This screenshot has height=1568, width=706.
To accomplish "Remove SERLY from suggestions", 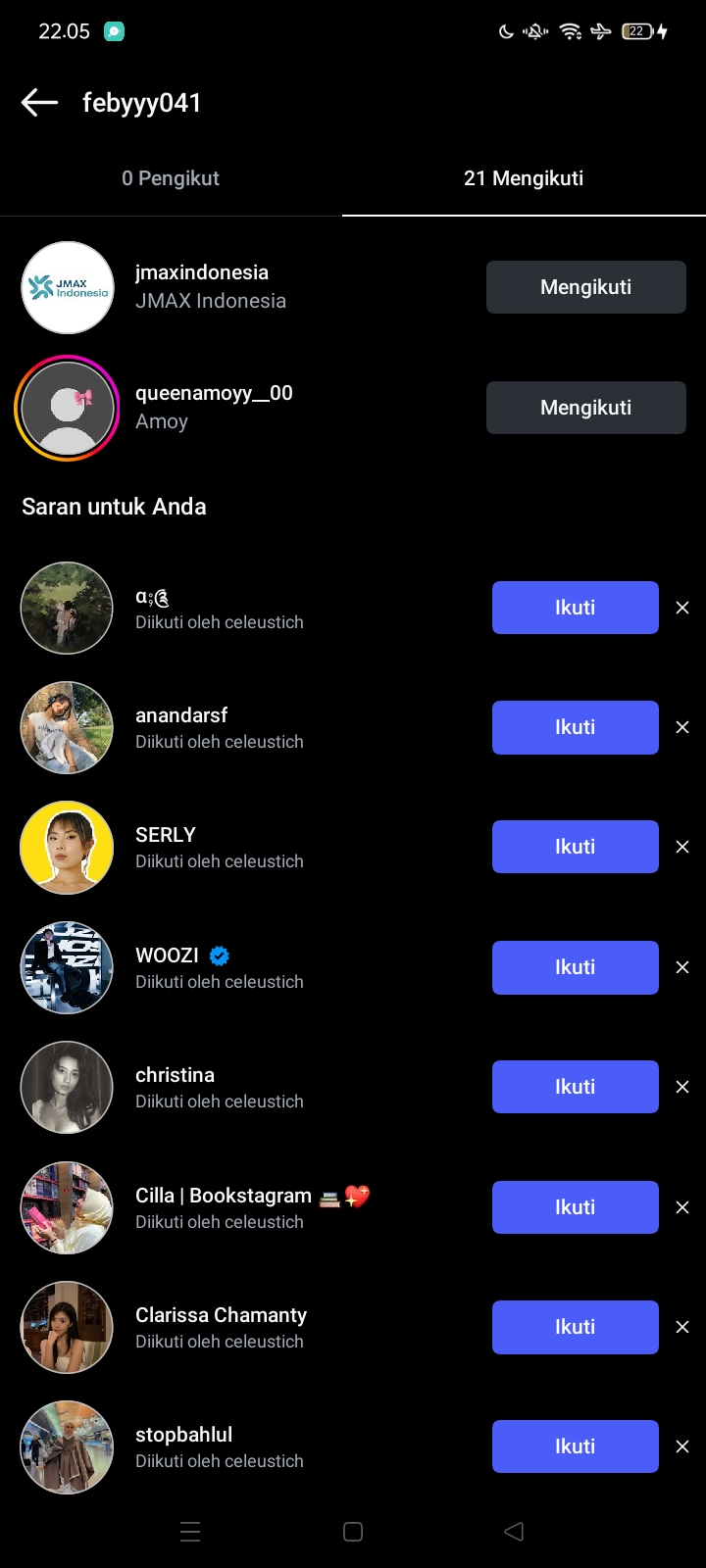I will pos(682,847).
